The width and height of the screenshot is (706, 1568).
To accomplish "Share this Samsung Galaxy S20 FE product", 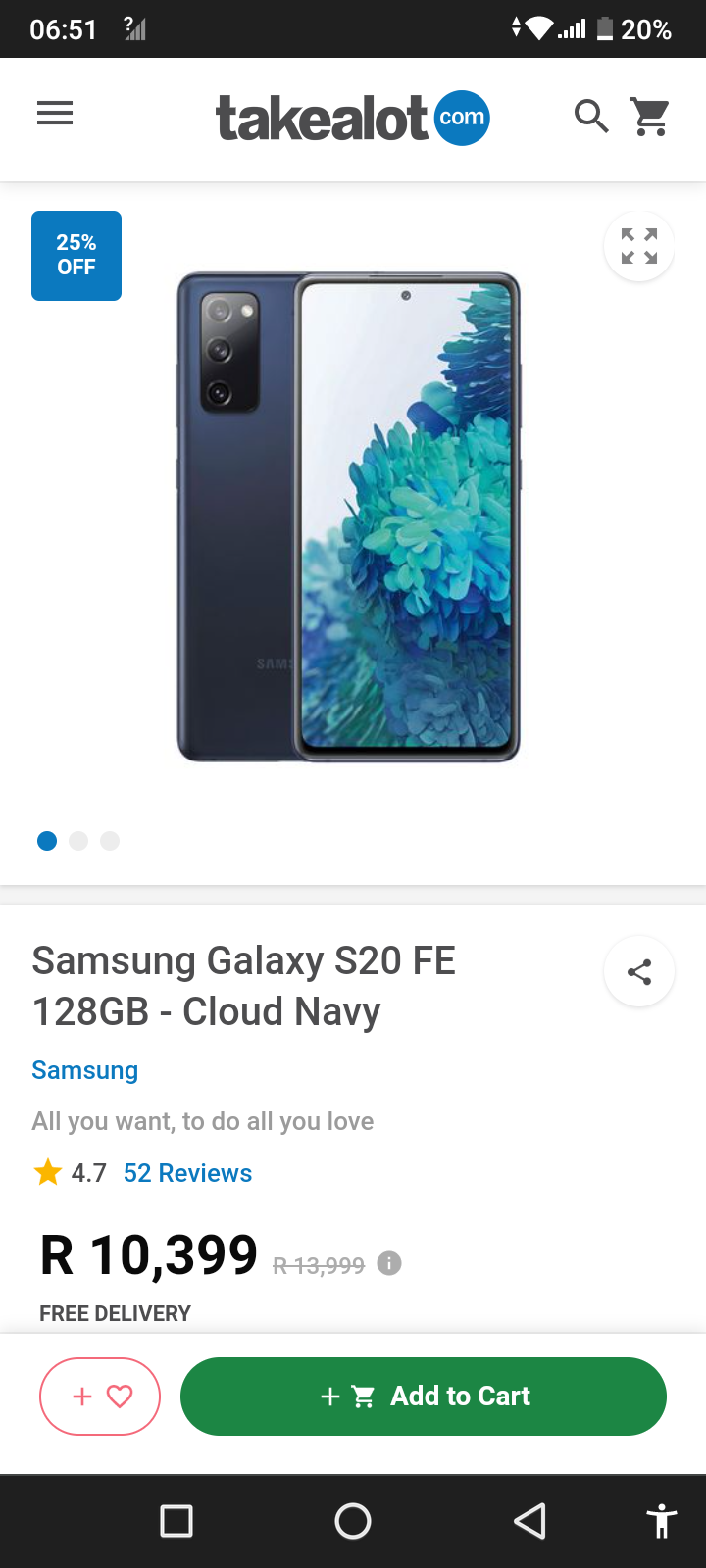I will (x=639, y=972).
